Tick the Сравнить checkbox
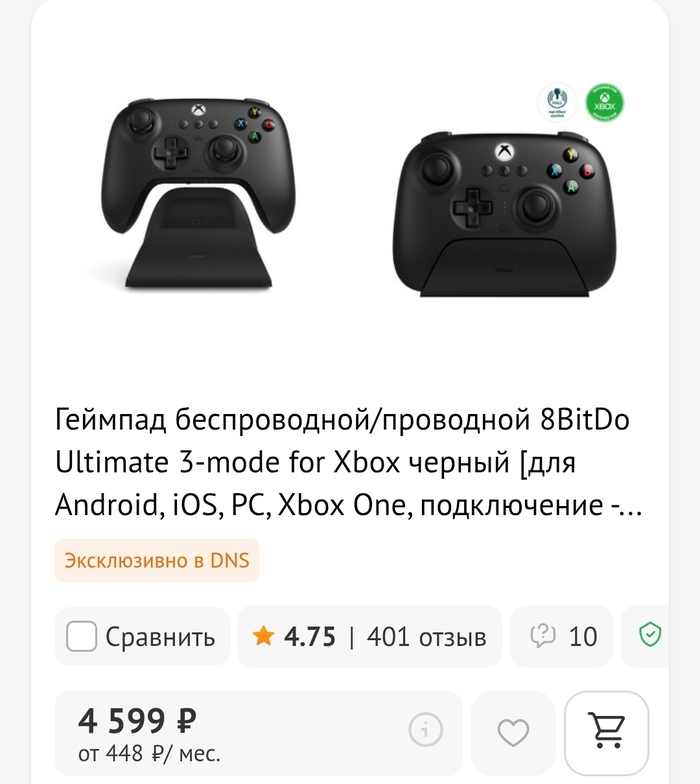 [x=82, y=636]
